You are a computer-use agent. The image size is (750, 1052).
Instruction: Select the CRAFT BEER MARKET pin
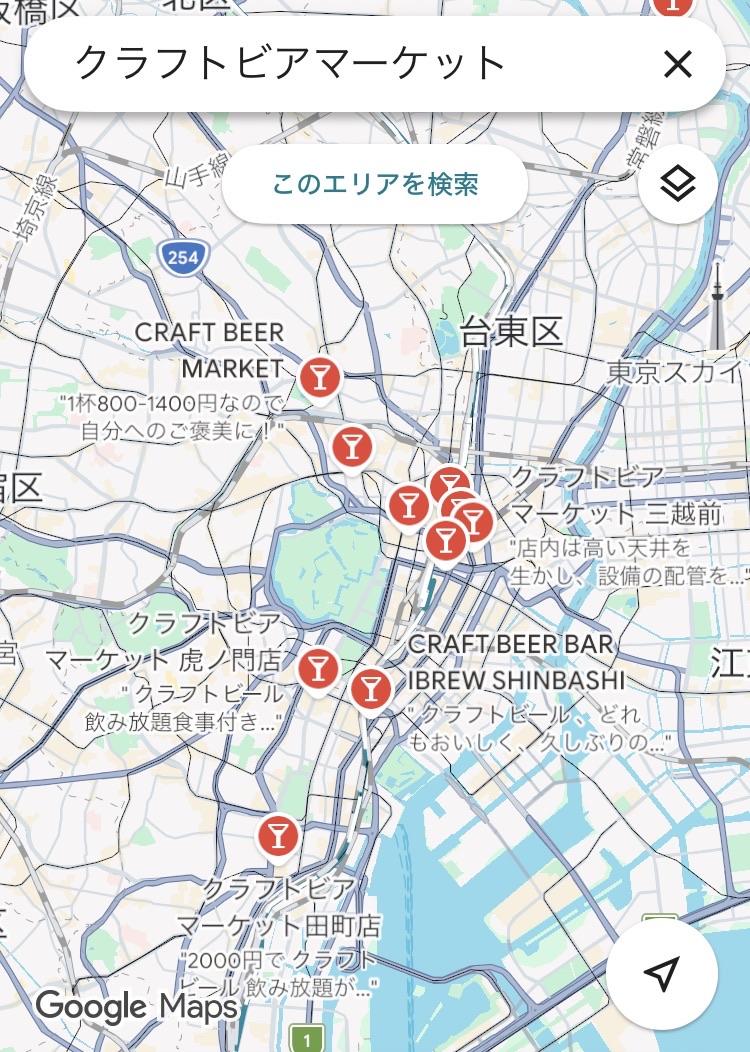tap(319, 377)
